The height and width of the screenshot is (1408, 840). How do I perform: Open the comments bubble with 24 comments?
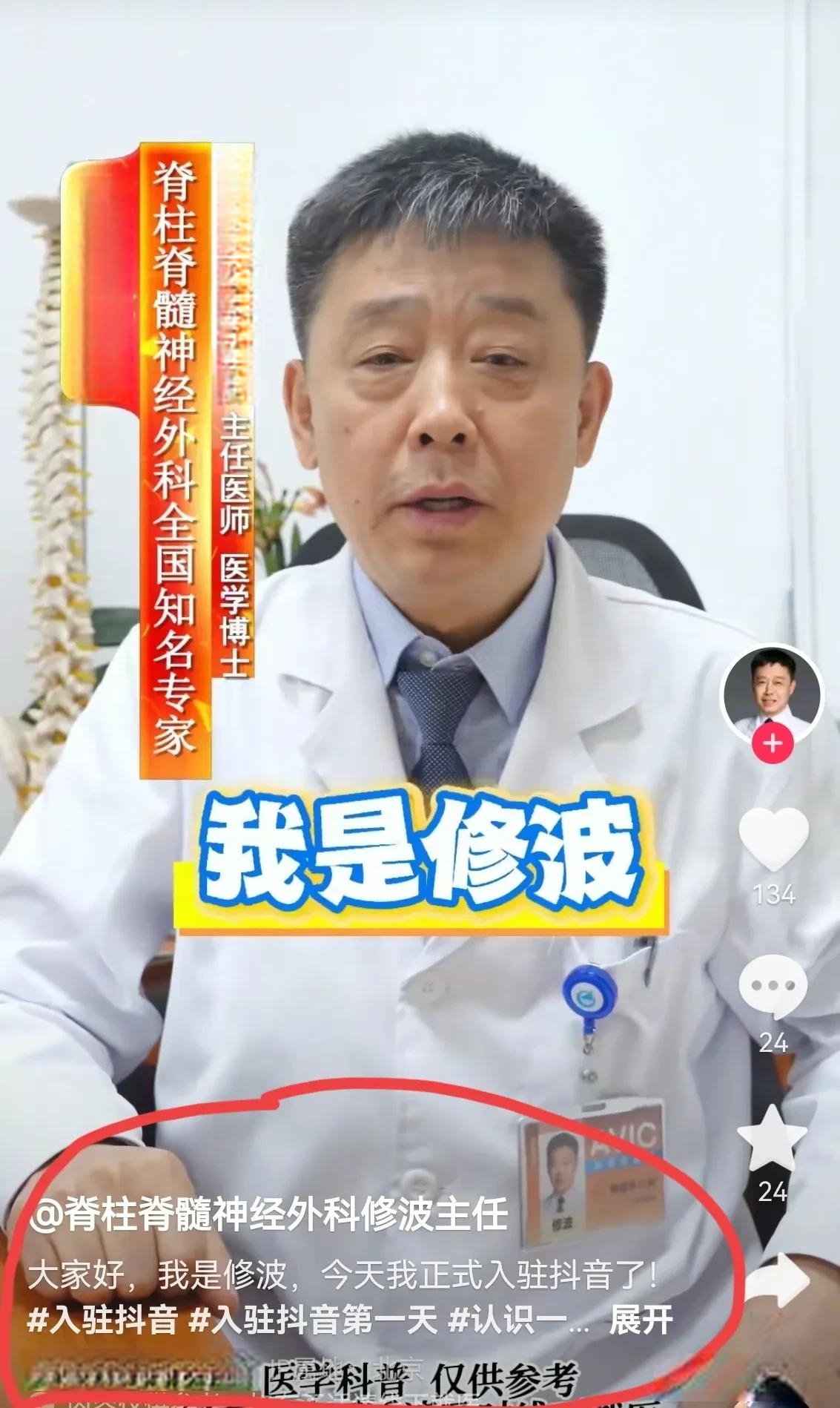[773, 987]
